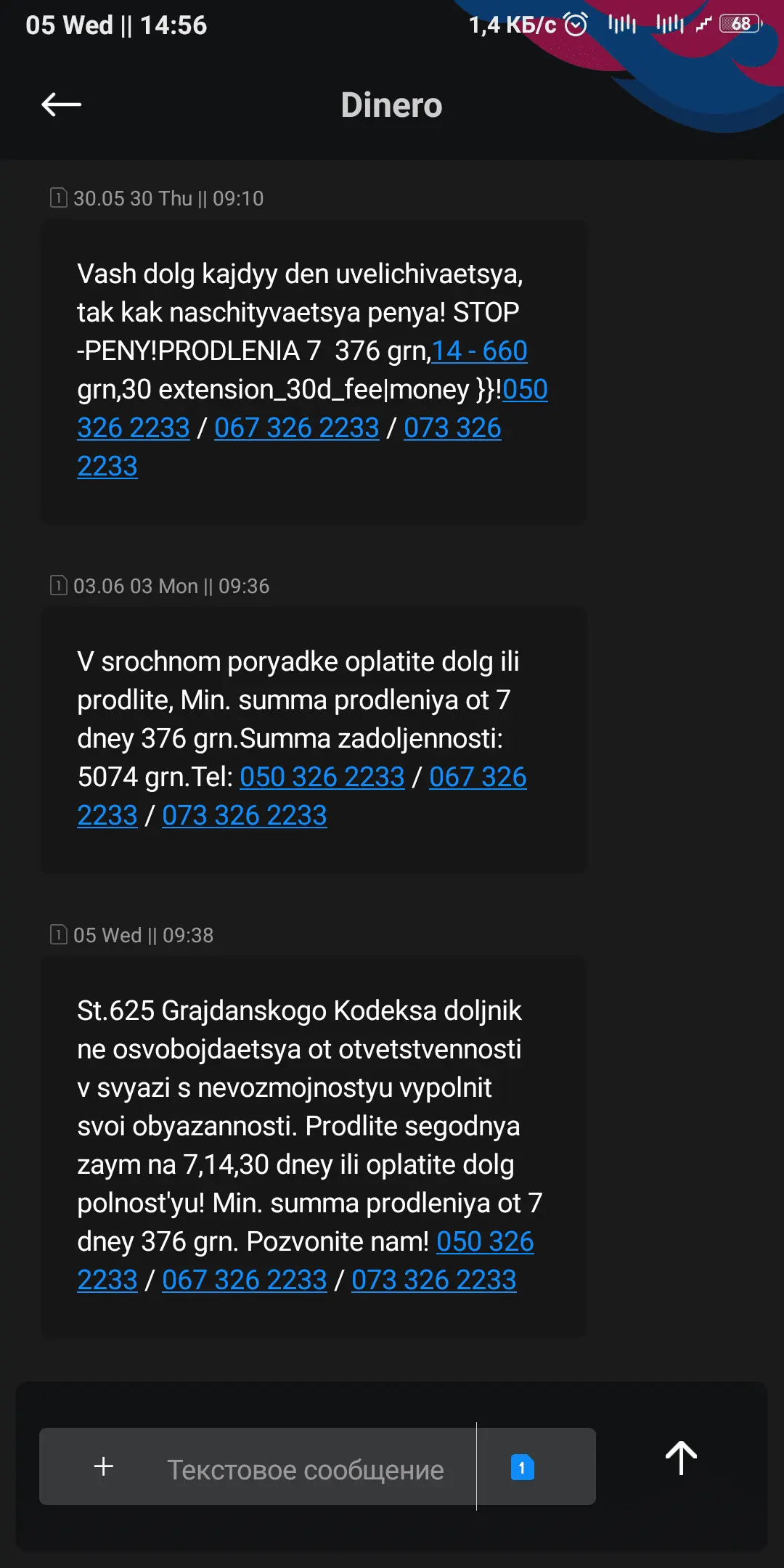Open the attachment plus button
This screenshot has height=1568, width=784.
[104, 1466]
